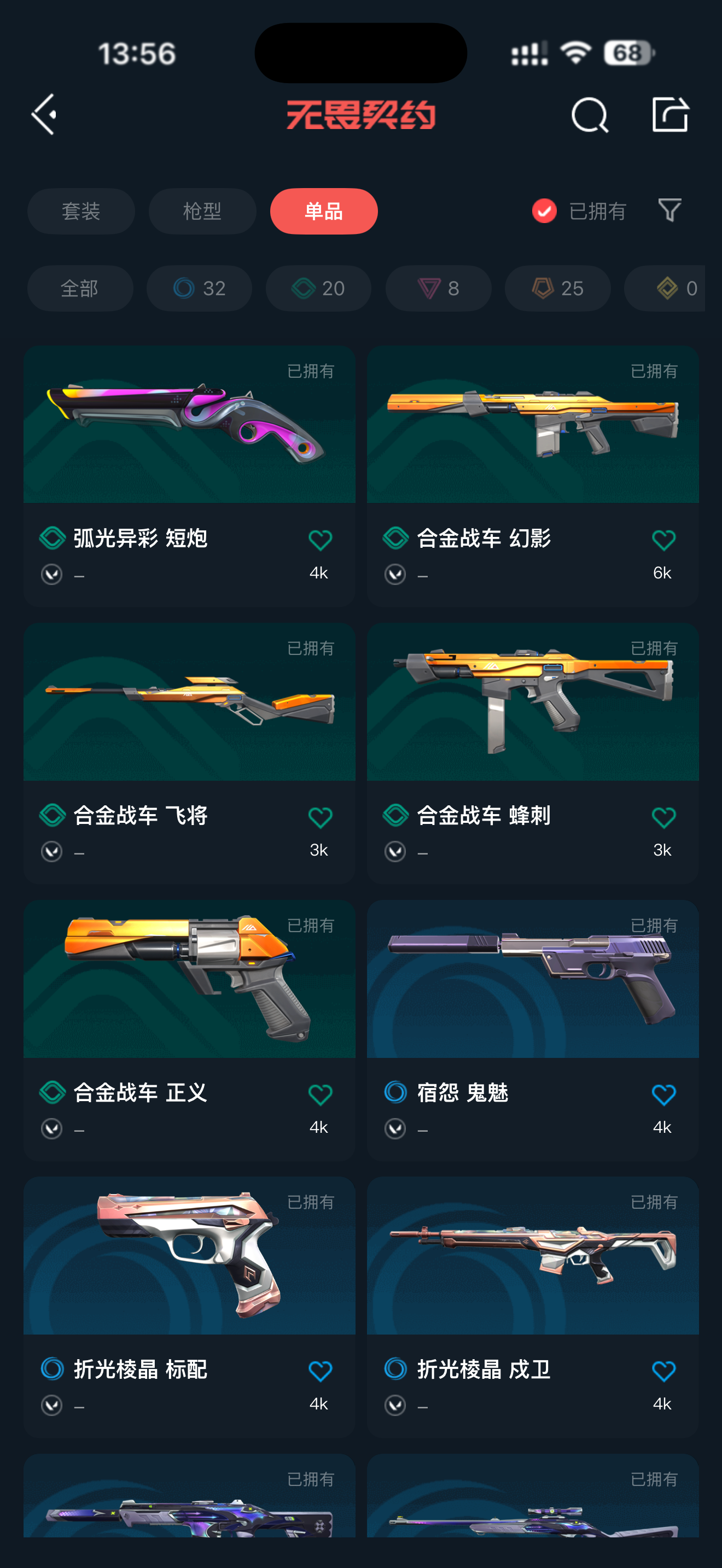722x1568 pixels.
Task: Open the 宿怨 鬼魅 skin card
Action: click(x=533, y=980)
